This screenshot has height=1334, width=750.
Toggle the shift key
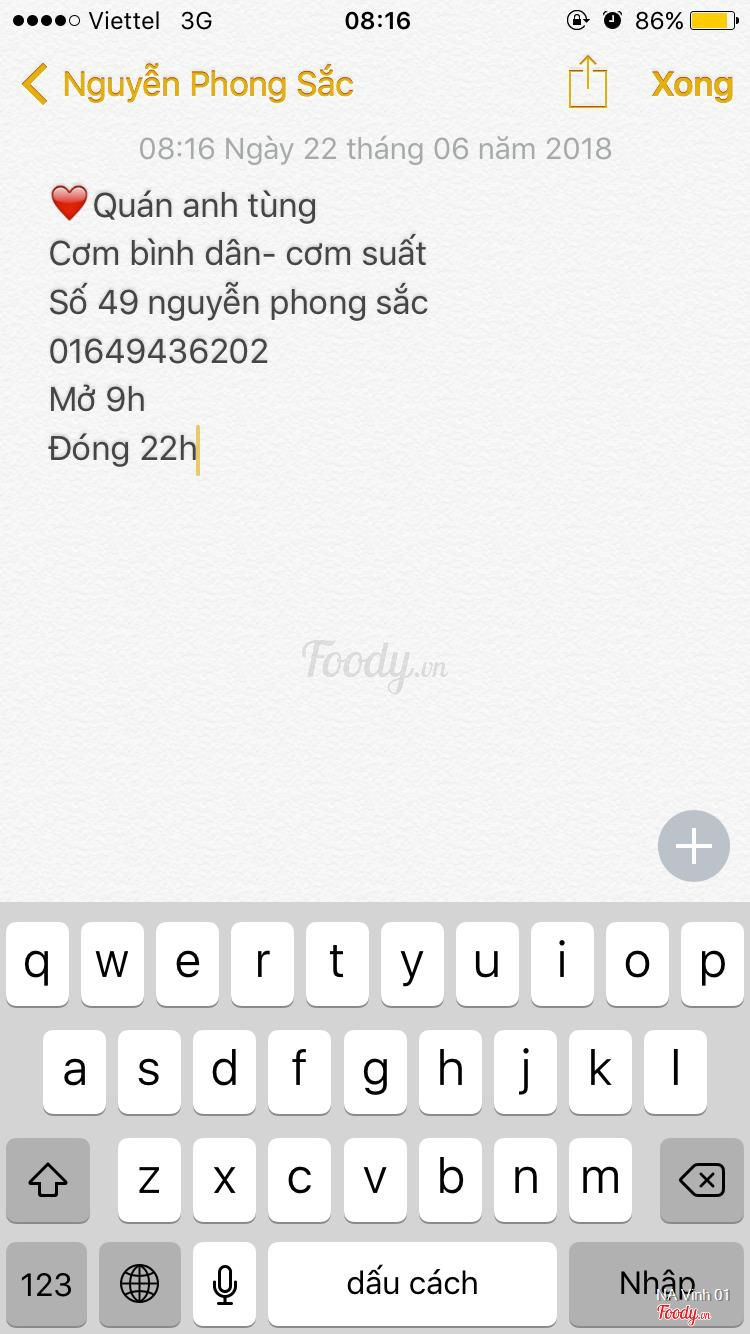(x=47, y=1180)
